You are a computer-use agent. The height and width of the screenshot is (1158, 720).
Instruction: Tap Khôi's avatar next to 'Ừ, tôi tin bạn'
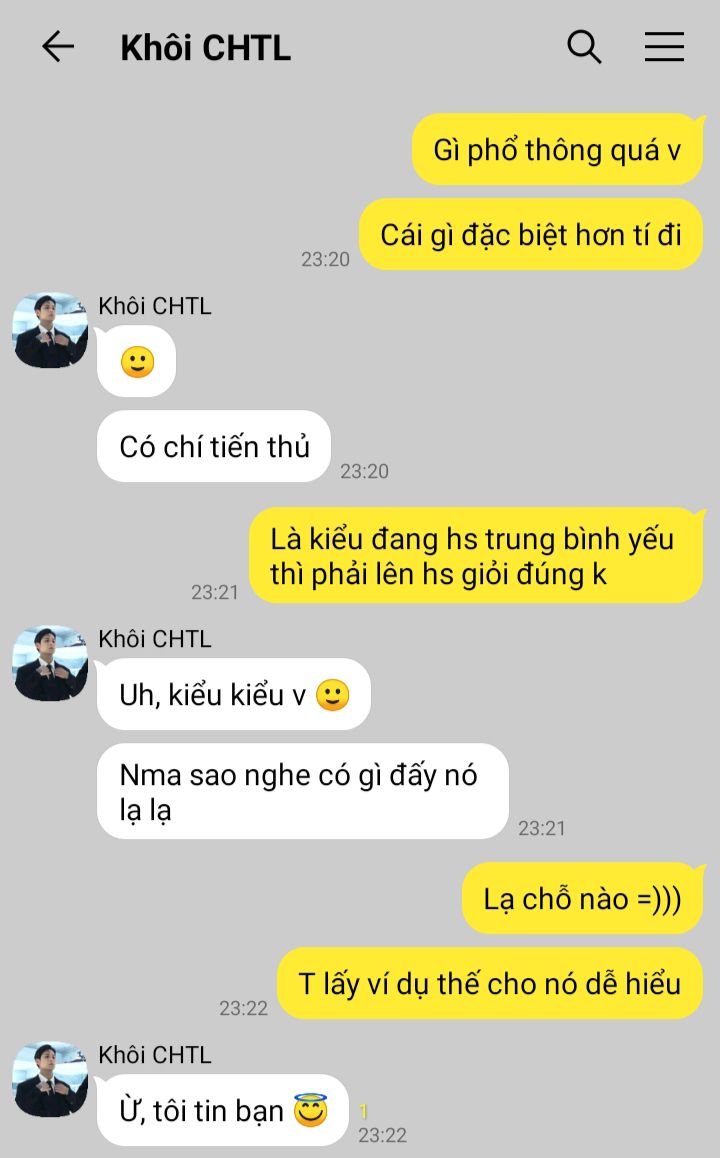point(50,1079)
